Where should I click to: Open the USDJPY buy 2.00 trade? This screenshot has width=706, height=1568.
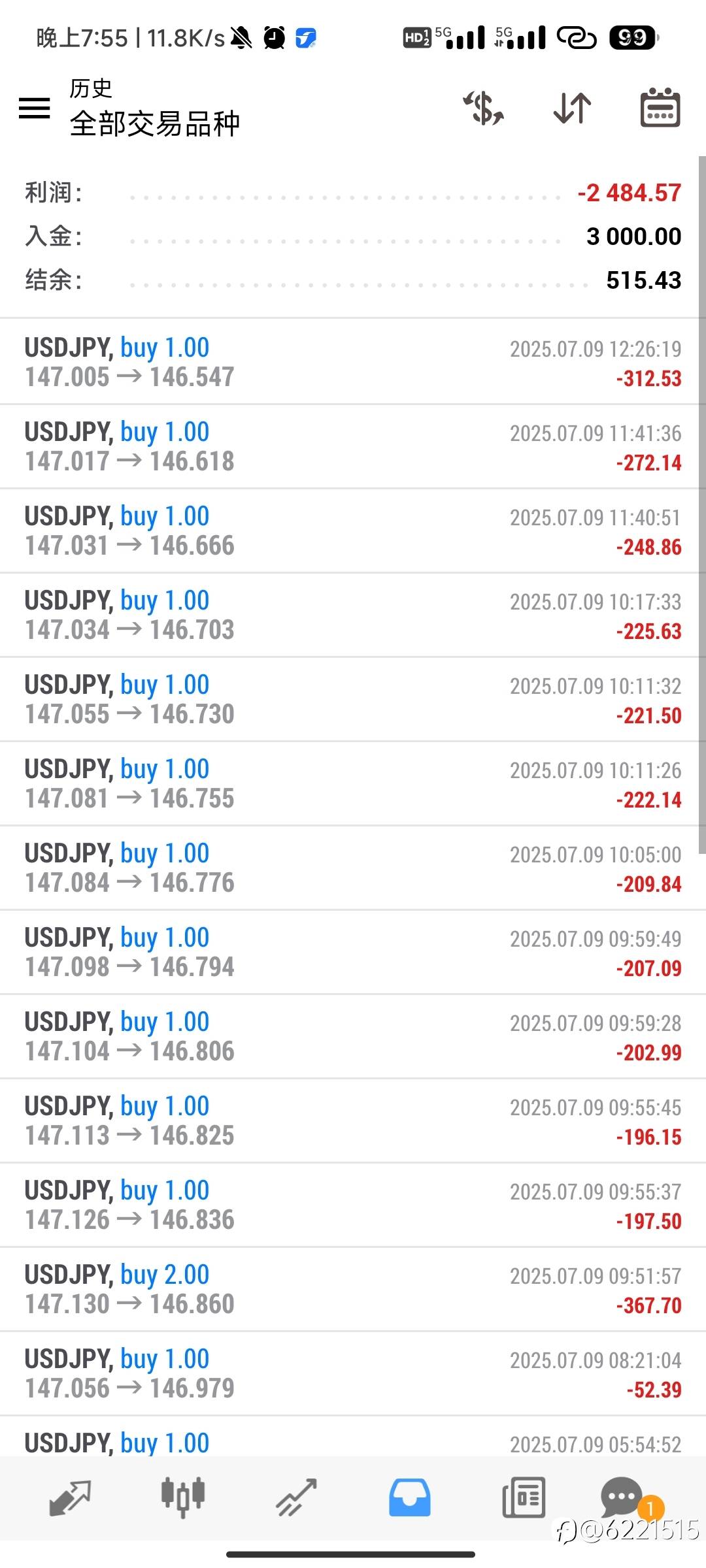point(353,1289)
